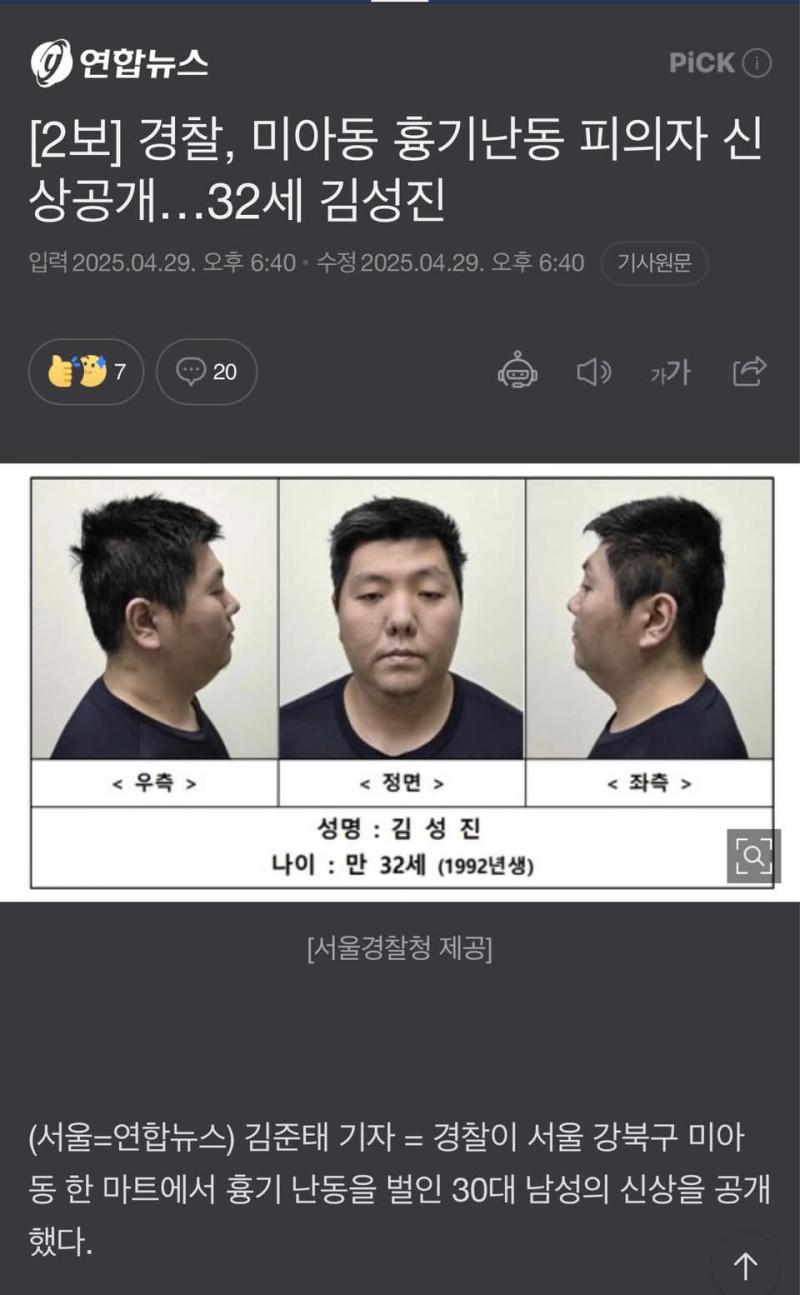
Task: Open the AI summary robot icon
Action: coord(517,372)
